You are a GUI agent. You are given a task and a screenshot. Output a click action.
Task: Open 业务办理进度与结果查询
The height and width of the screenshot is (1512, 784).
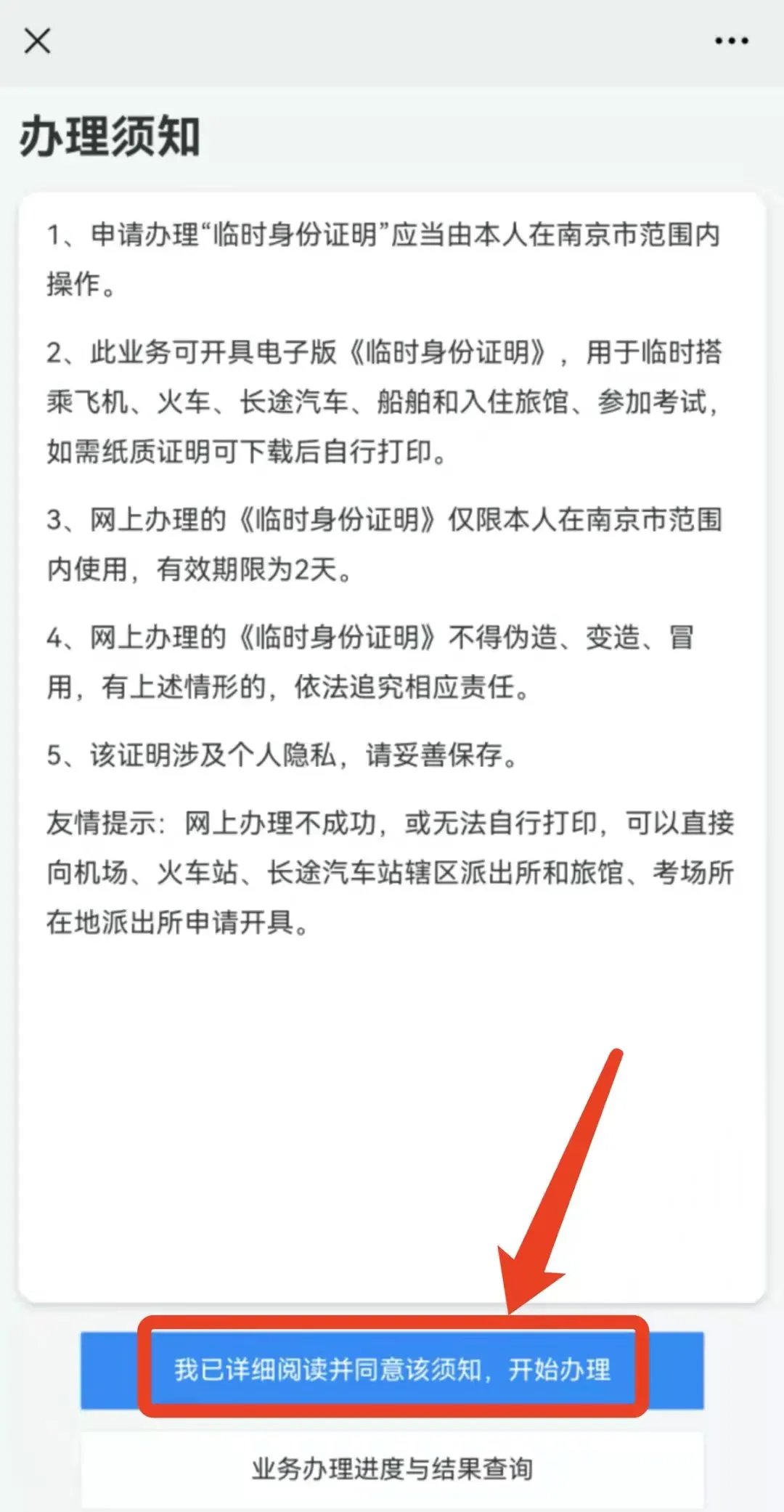coord(392,1468)
